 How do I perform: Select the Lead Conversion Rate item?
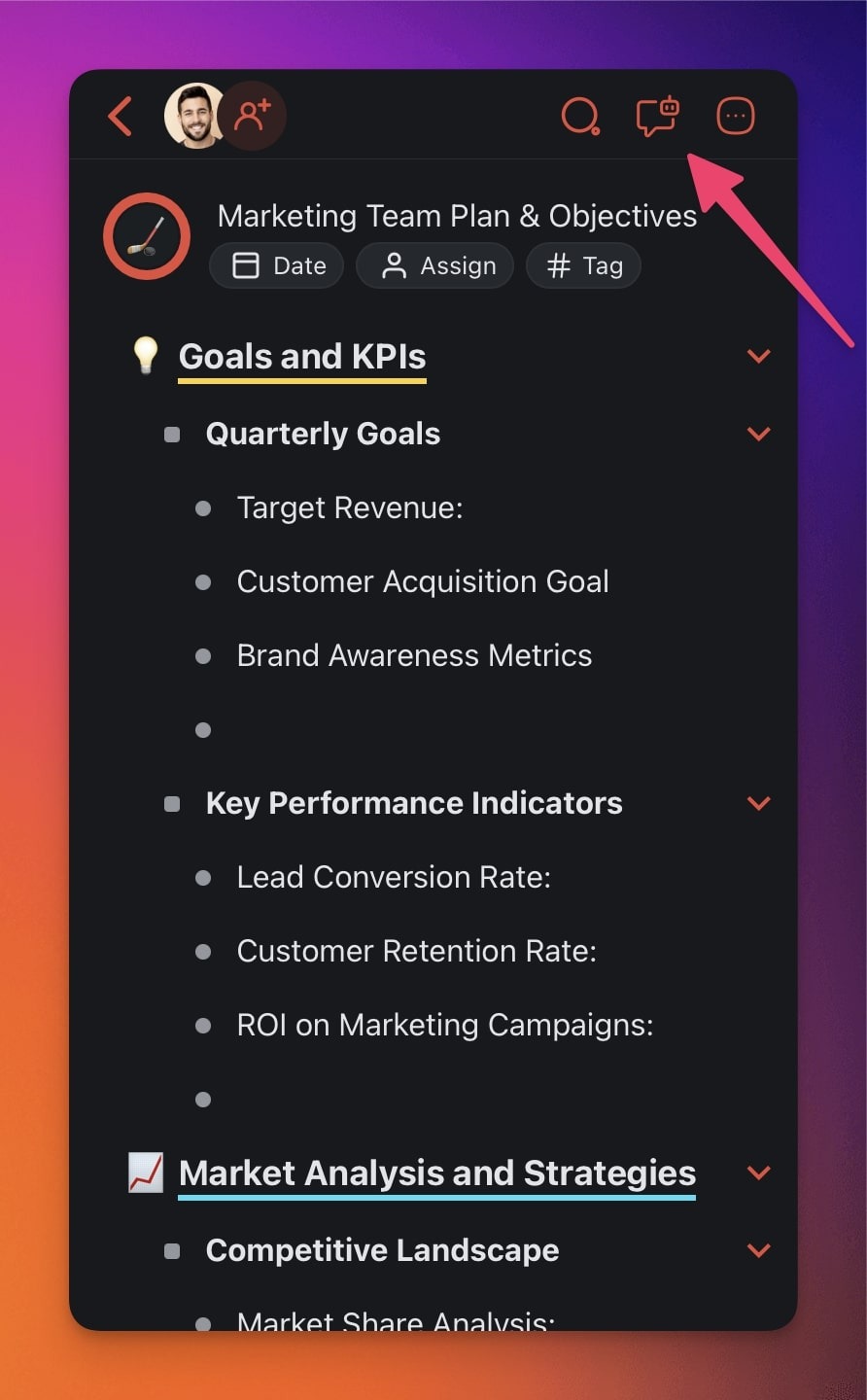(x=394, y=877)
